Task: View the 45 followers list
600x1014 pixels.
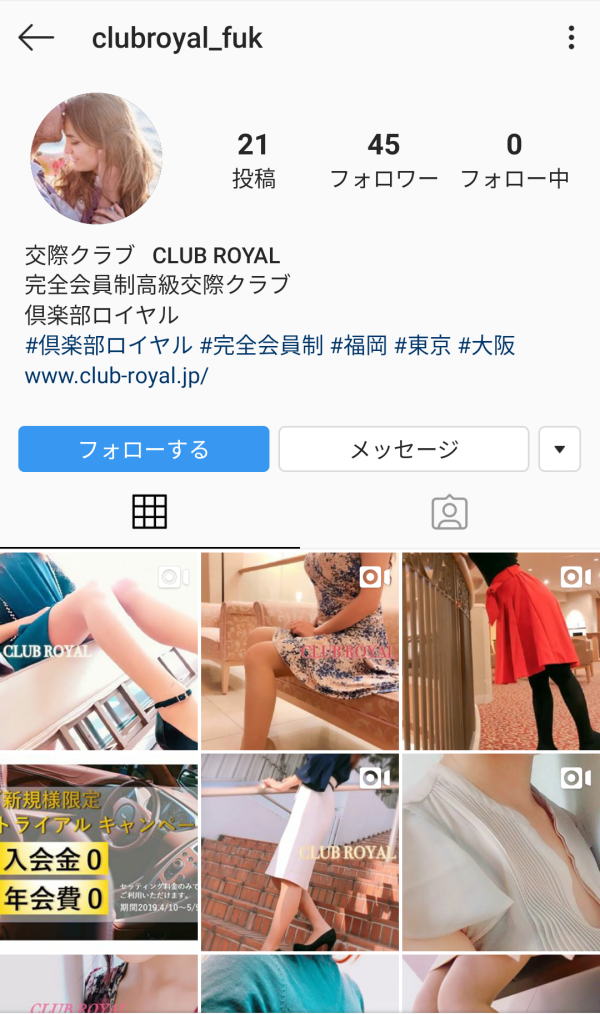Action: point(384,161)
